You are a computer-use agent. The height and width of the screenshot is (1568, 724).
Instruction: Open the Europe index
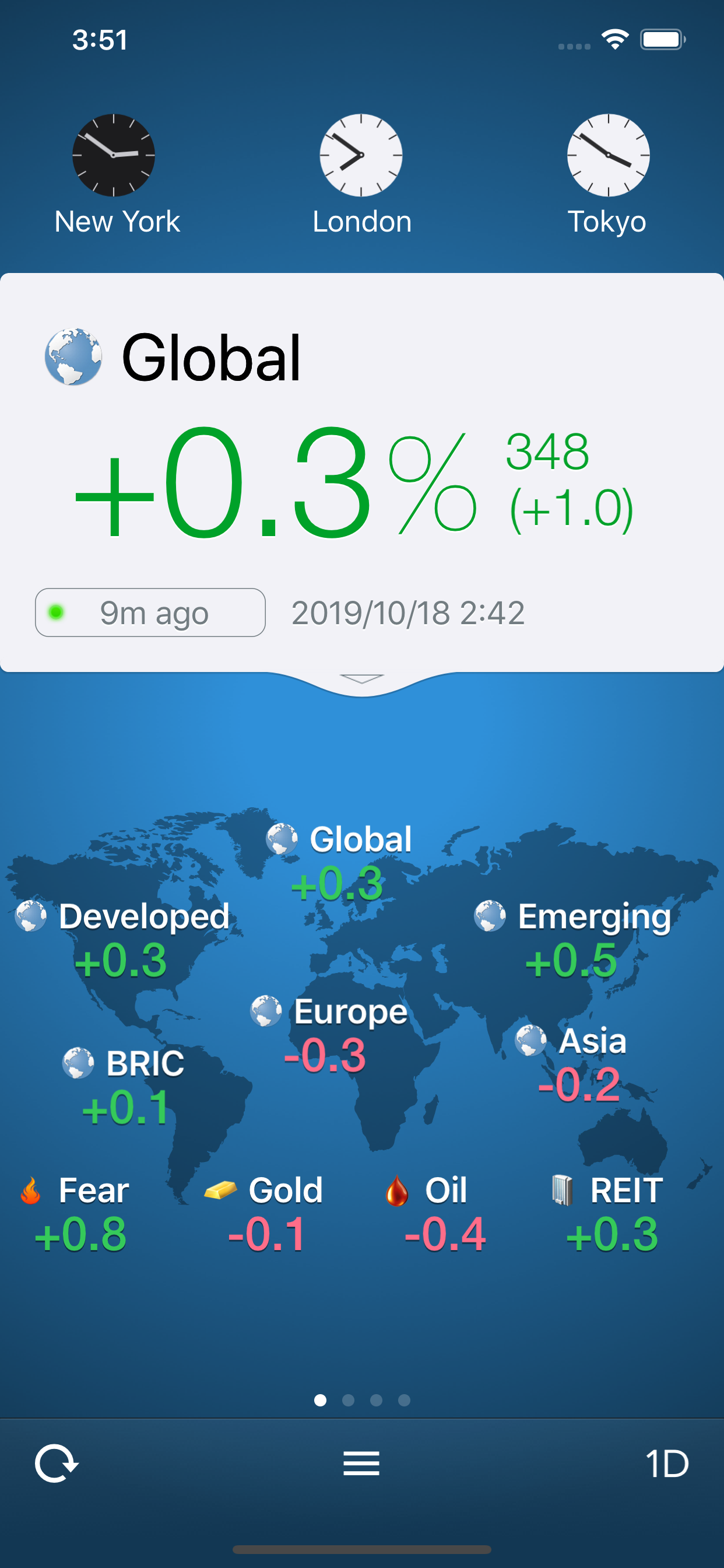(329, 1033)
